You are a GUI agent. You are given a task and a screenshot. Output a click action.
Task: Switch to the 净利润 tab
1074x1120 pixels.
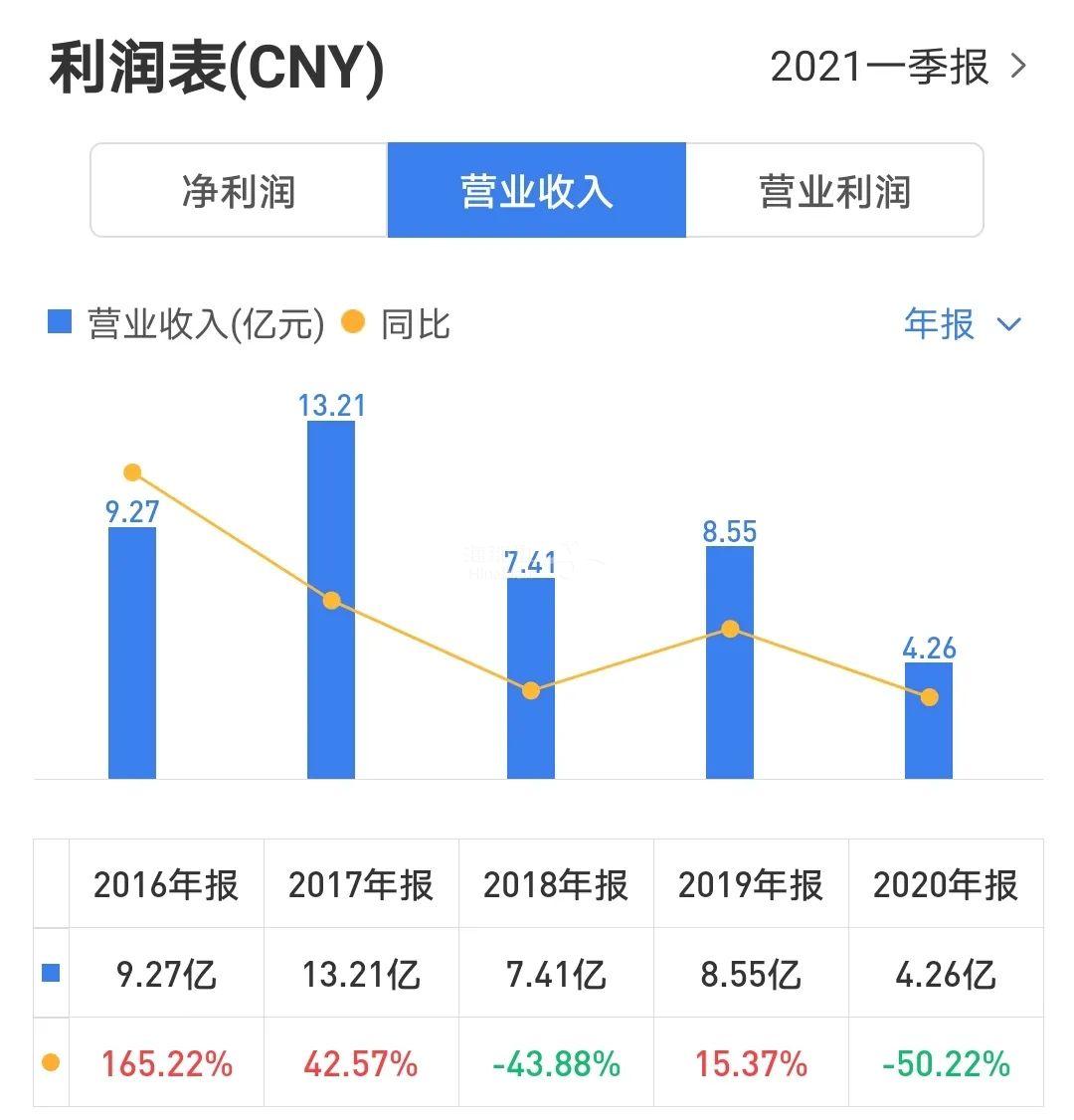[x=239, y=191]
